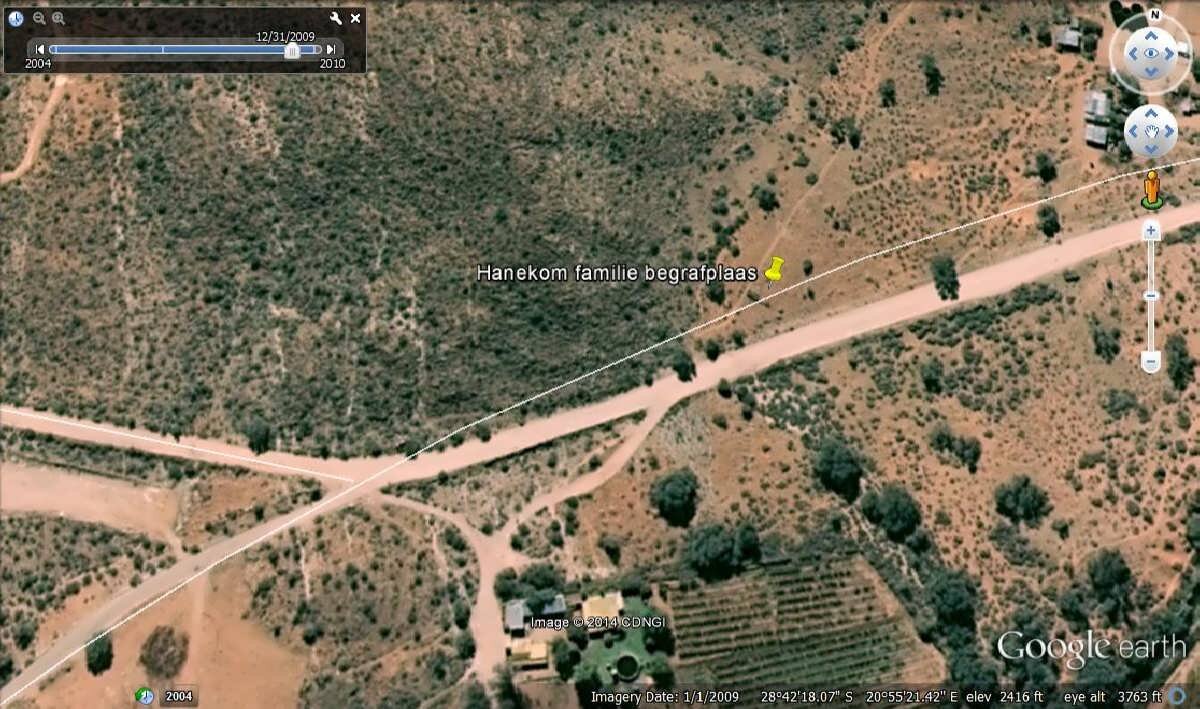The height and width of the screenshot is (709, 1200).
Task: Step to the next imagery date
Action: point(331,49)
